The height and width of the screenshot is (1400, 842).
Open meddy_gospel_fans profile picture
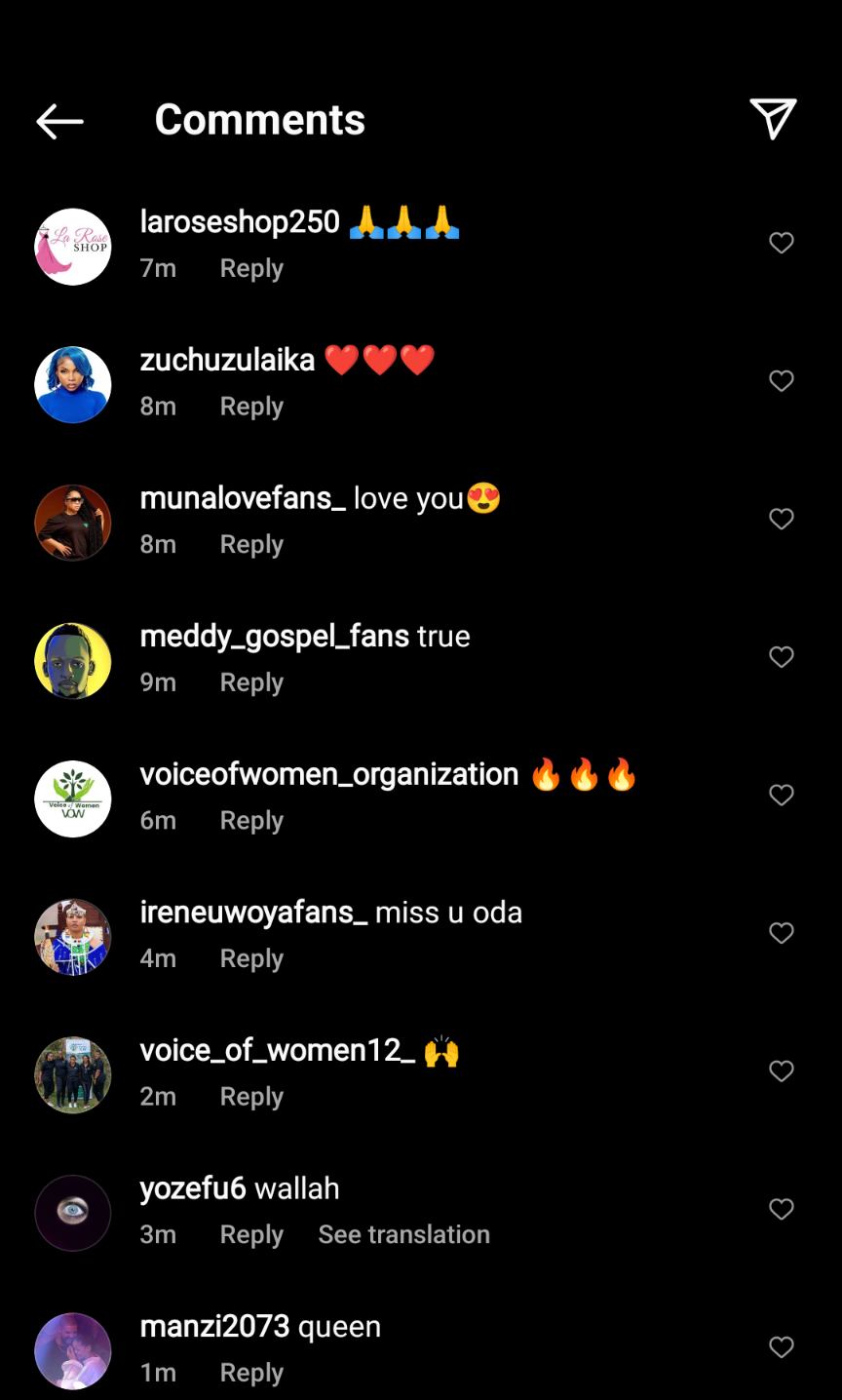click(x=73, y=661)
